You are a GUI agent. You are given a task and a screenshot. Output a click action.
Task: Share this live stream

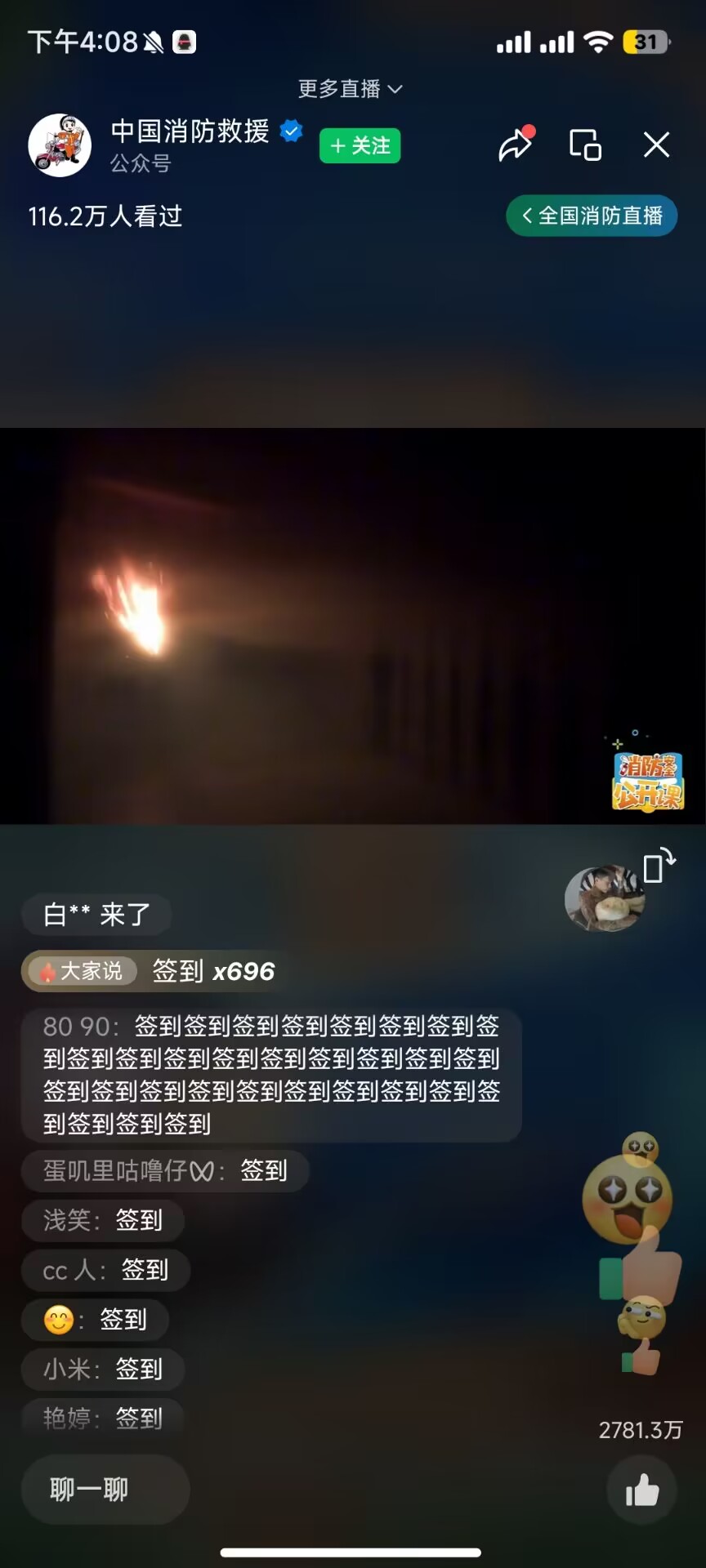(516, 145)
